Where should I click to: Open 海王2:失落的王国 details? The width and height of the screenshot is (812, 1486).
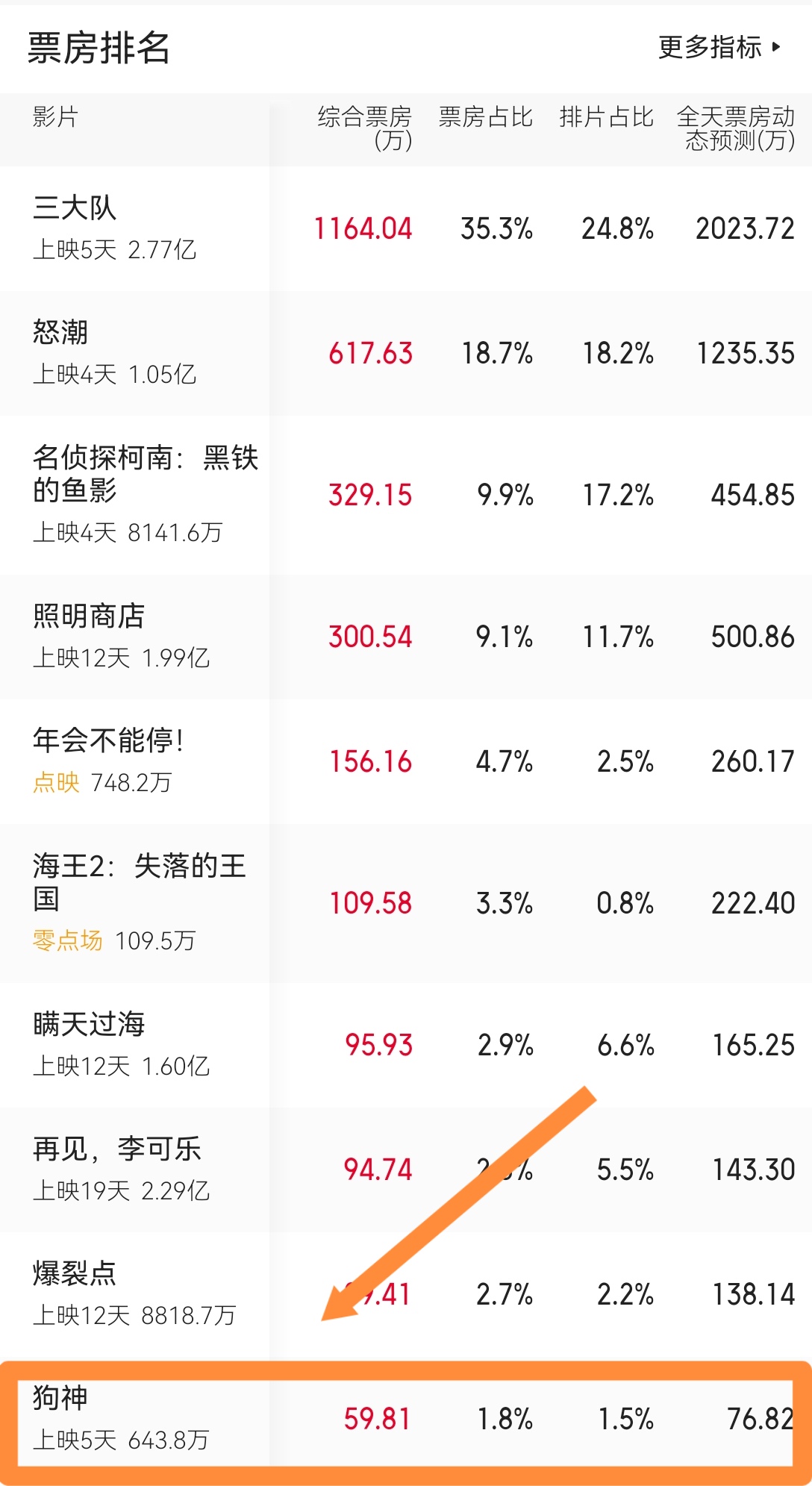click(406, 903)
